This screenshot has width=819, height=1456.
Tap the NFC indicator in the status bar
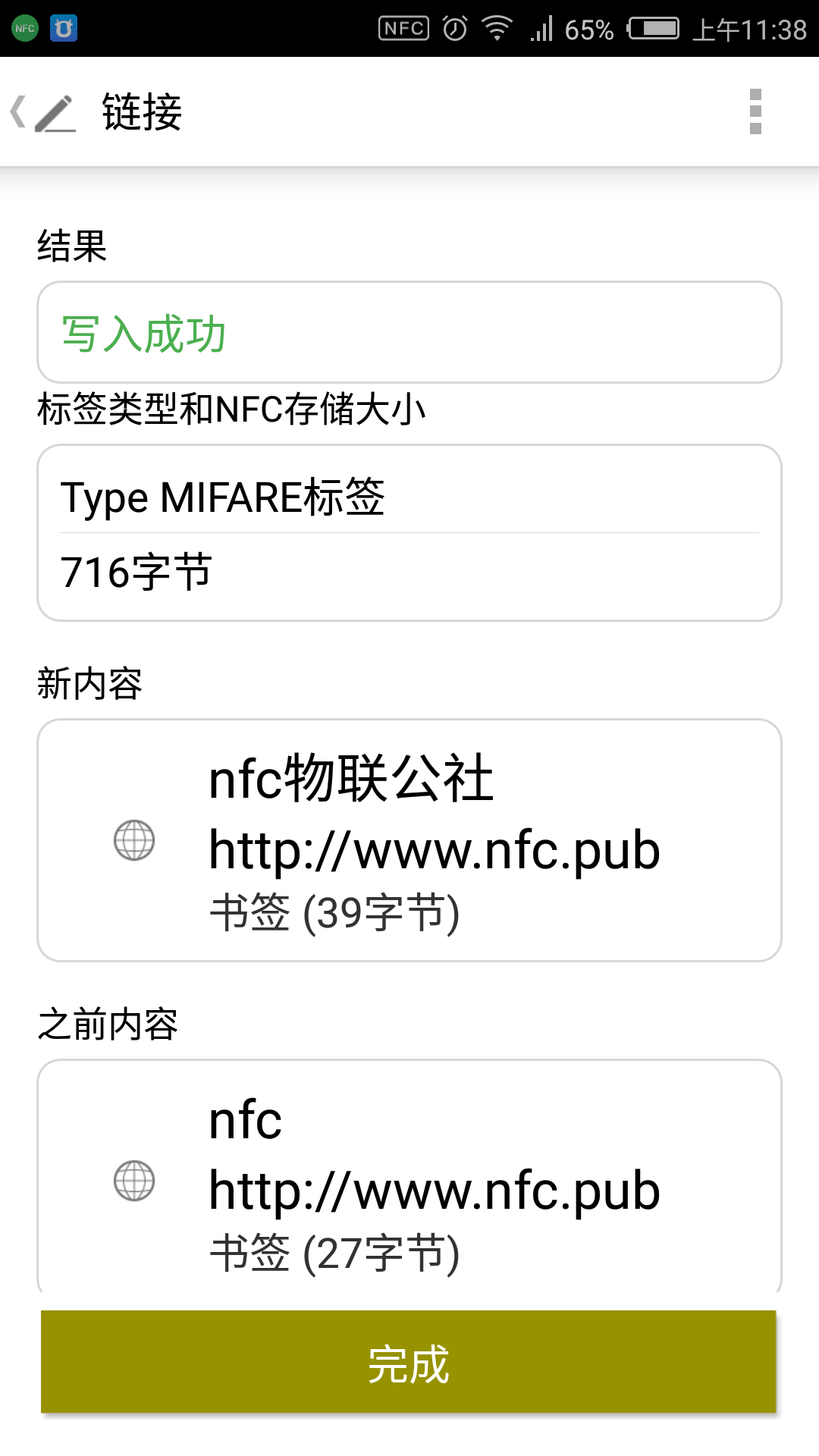point(403,26)
